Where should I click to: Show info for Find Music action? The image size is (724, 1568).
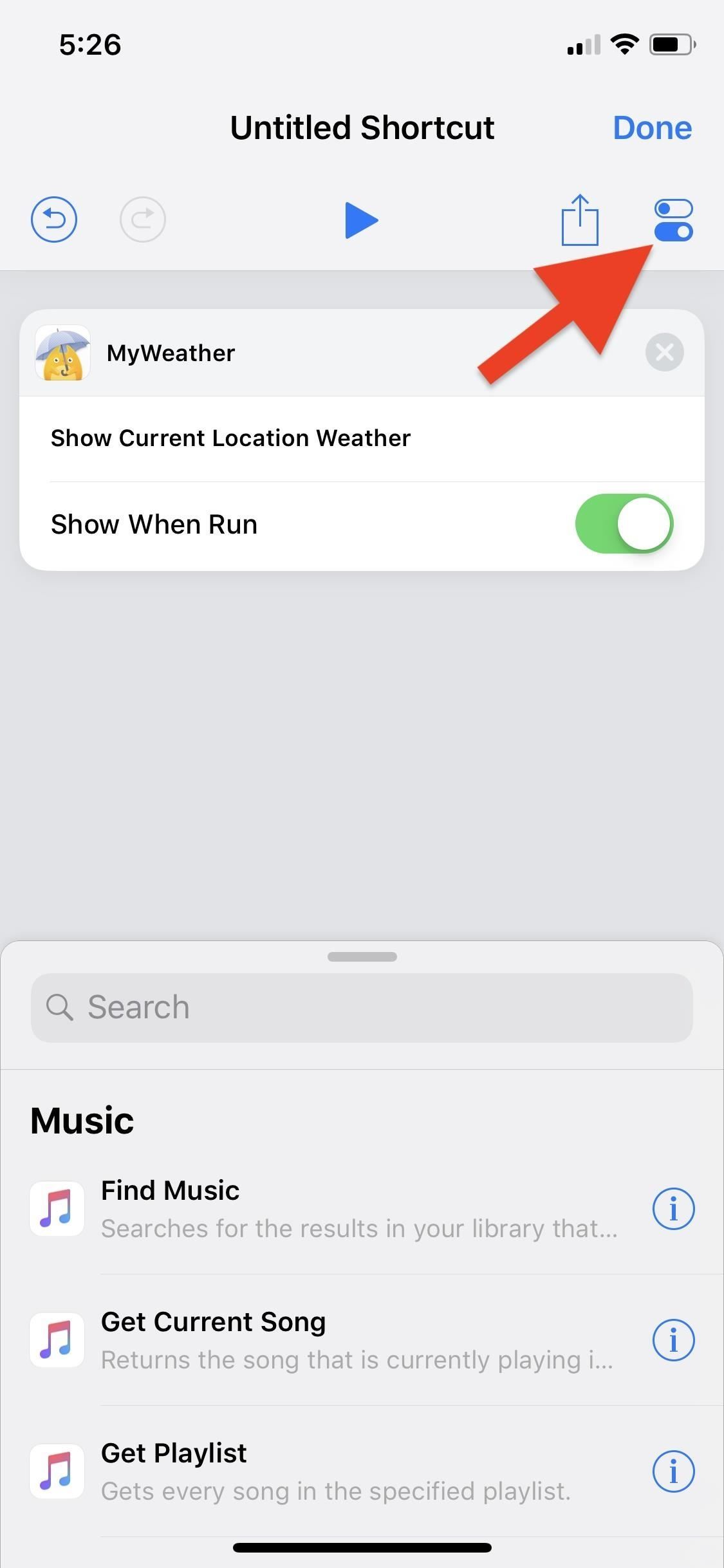(x=673, y=1208)
